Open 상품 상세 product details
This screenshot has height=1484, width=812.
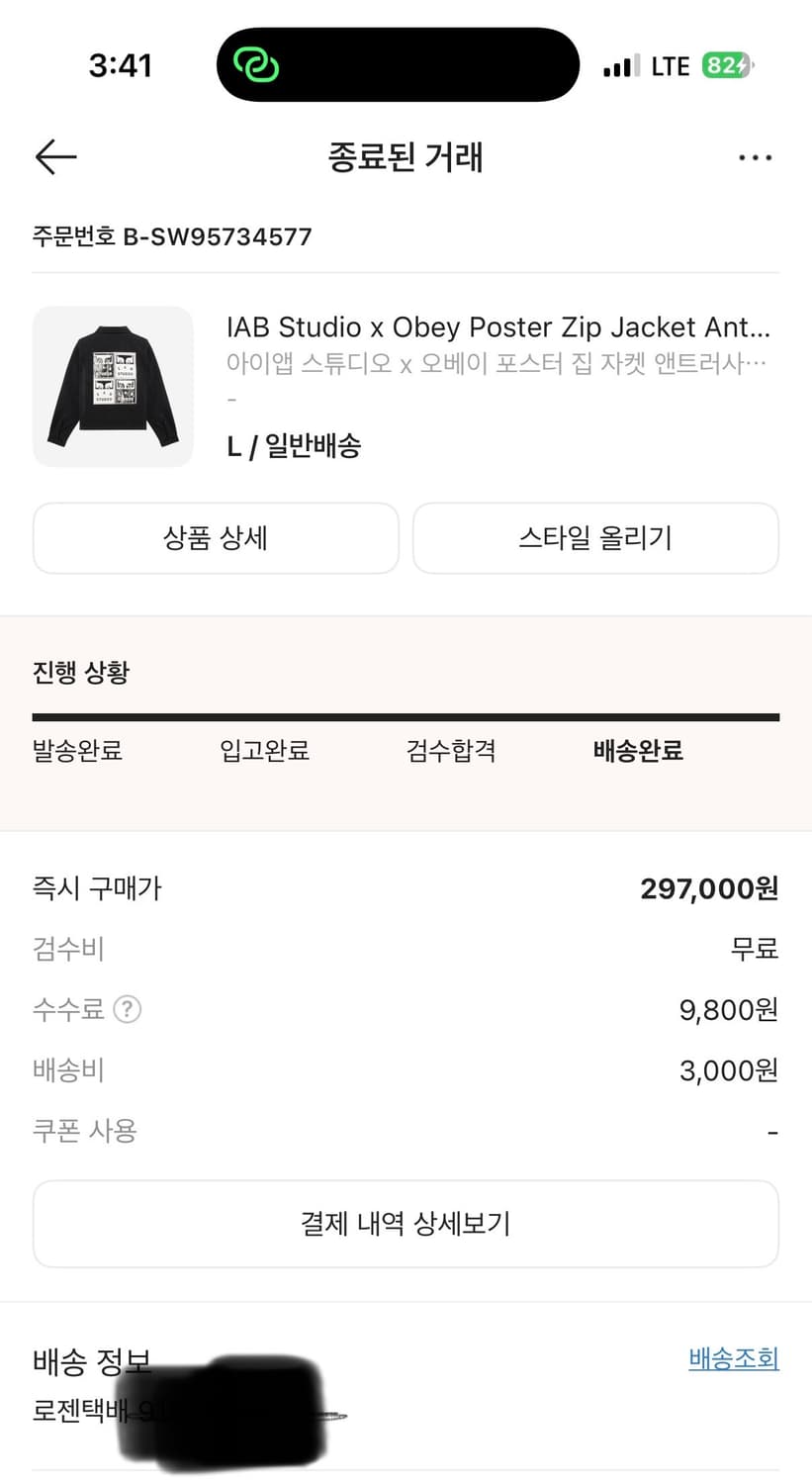pyautogui.click(x=216, y=537)
